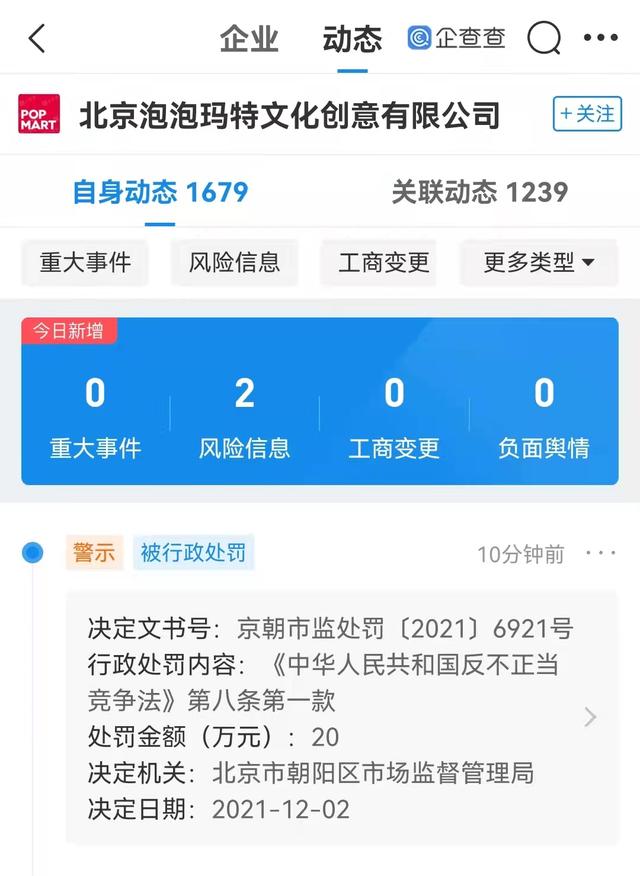Filter by 风险信息 chip
Image resolution: width=640 pixels, height=876 pixels.
pyautogui.click(x=235, y=262)
